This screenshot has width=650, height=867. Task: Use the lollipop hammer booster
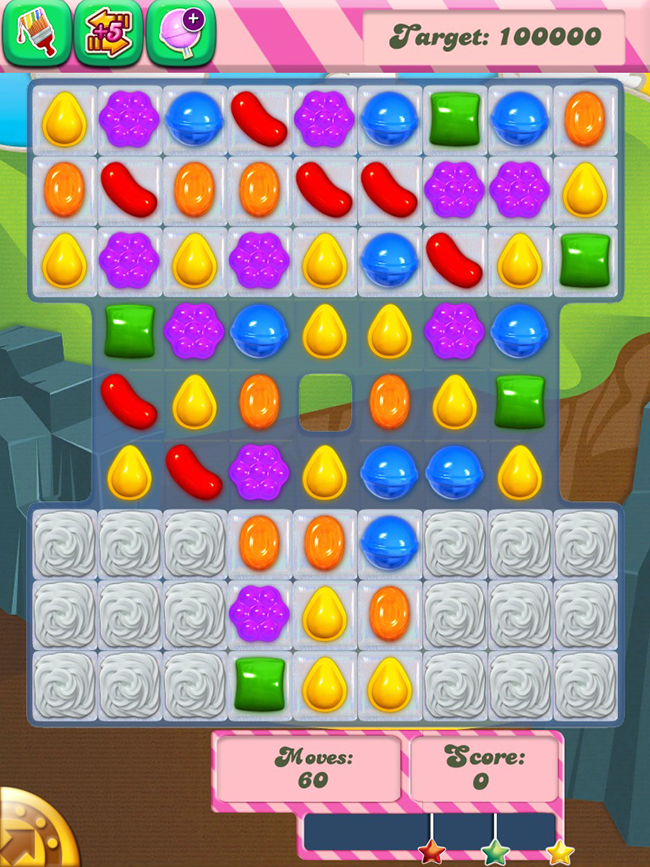point(181,33)
